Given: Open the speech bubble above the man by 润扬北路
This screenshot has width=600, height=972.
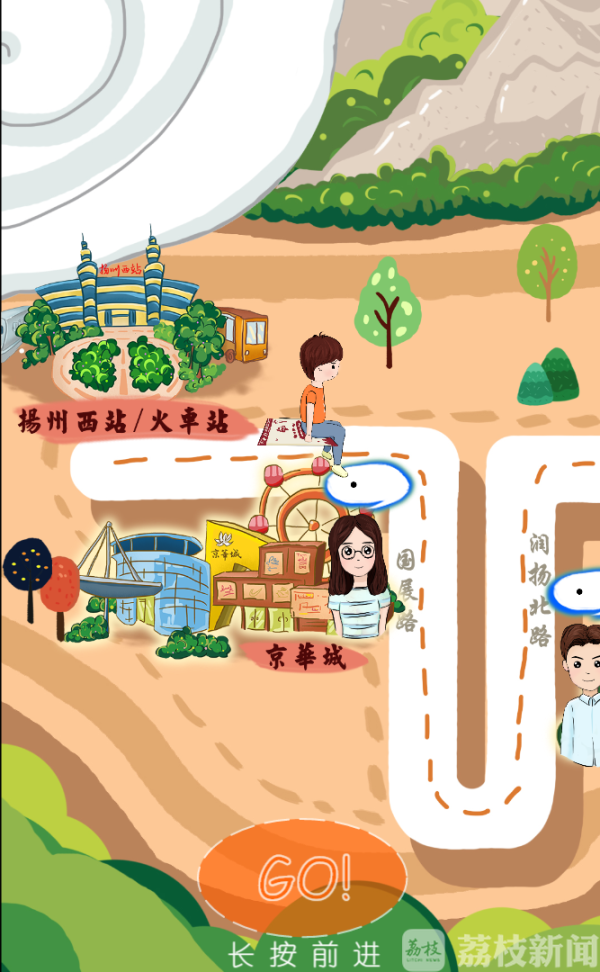Looking at the screenshot, I should 578,592.
